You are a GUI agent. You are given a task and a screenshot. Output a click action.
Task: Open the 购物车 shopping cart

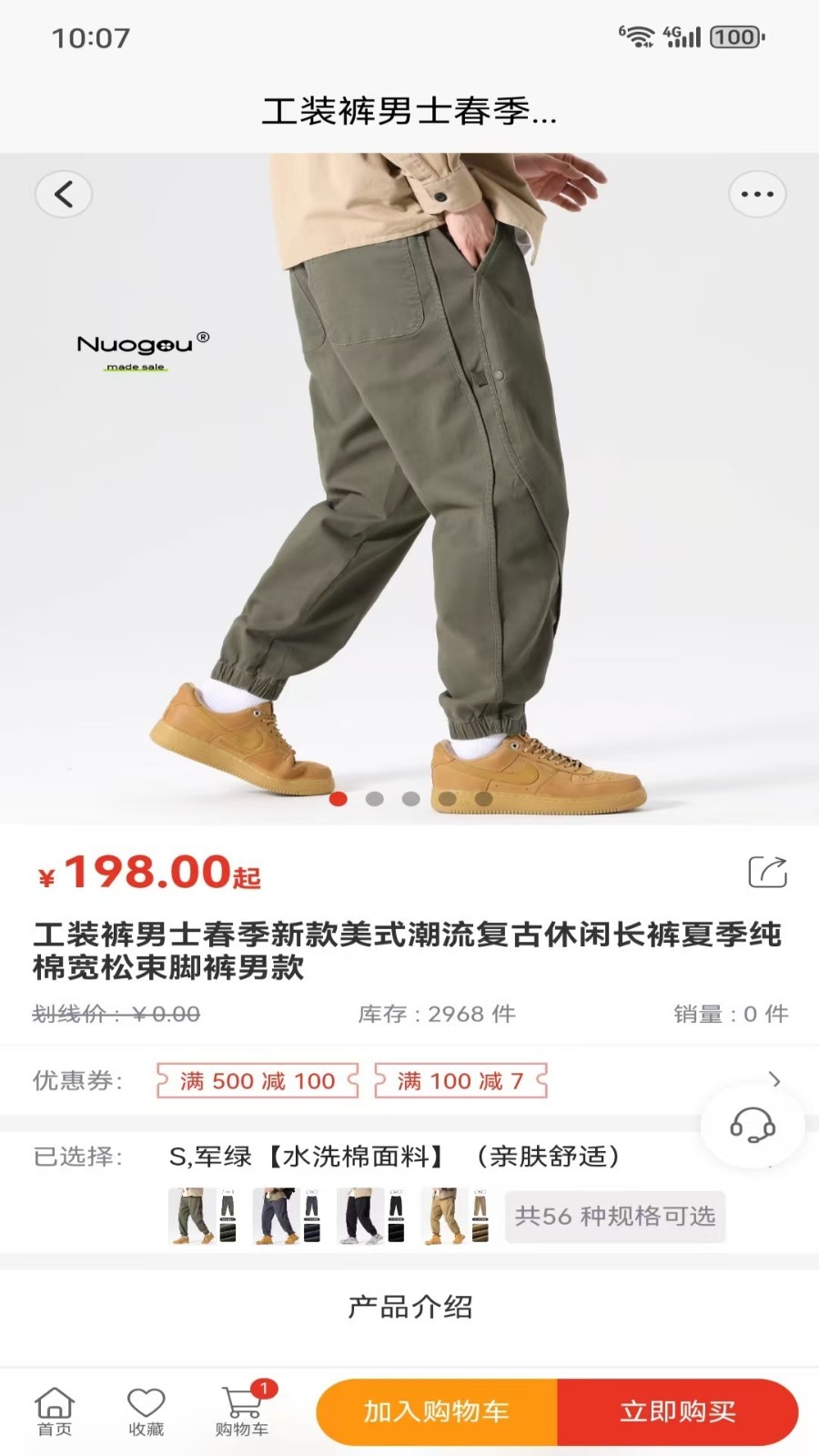pyautogui.click(x=242, y=1411)
